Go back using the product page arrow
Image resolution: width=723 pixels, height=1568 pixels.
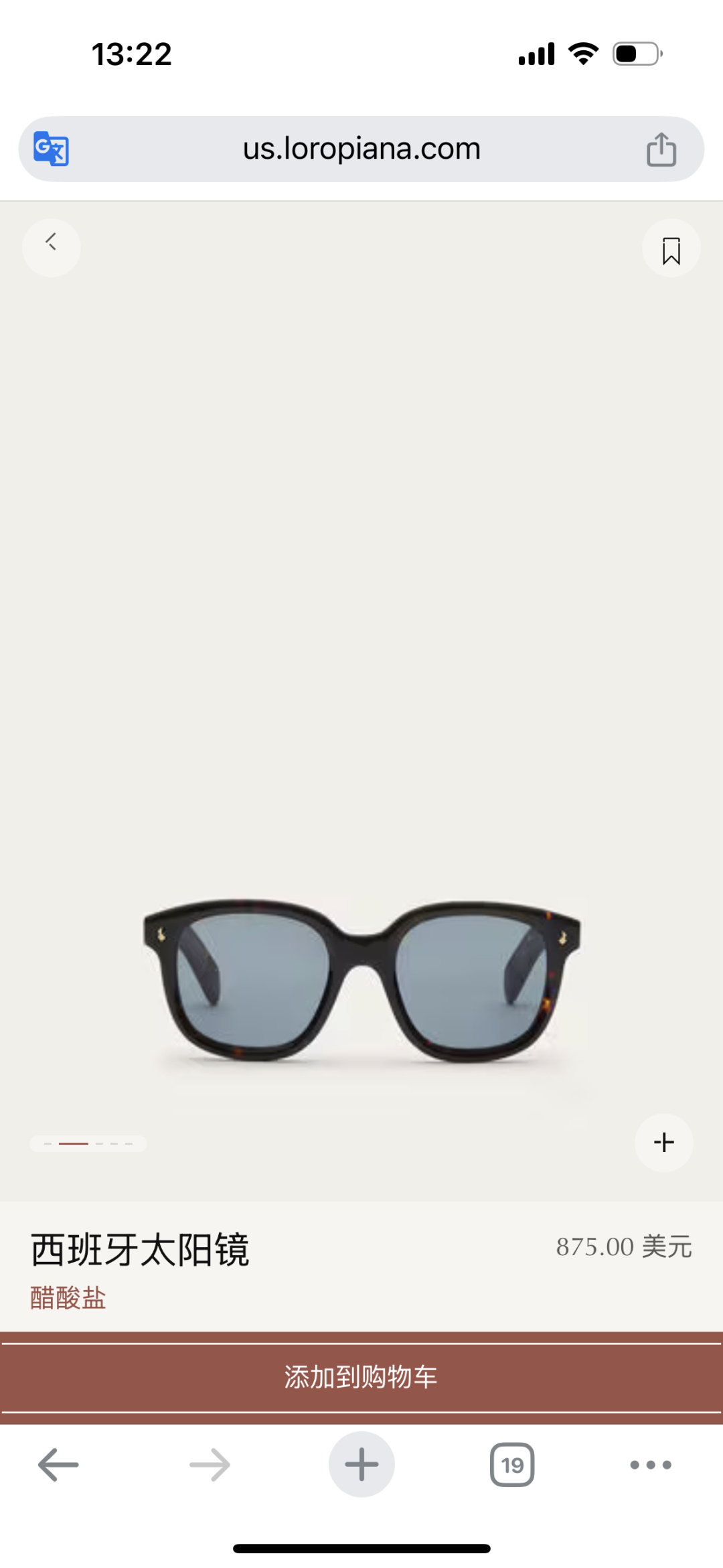[x=52, y=247]
